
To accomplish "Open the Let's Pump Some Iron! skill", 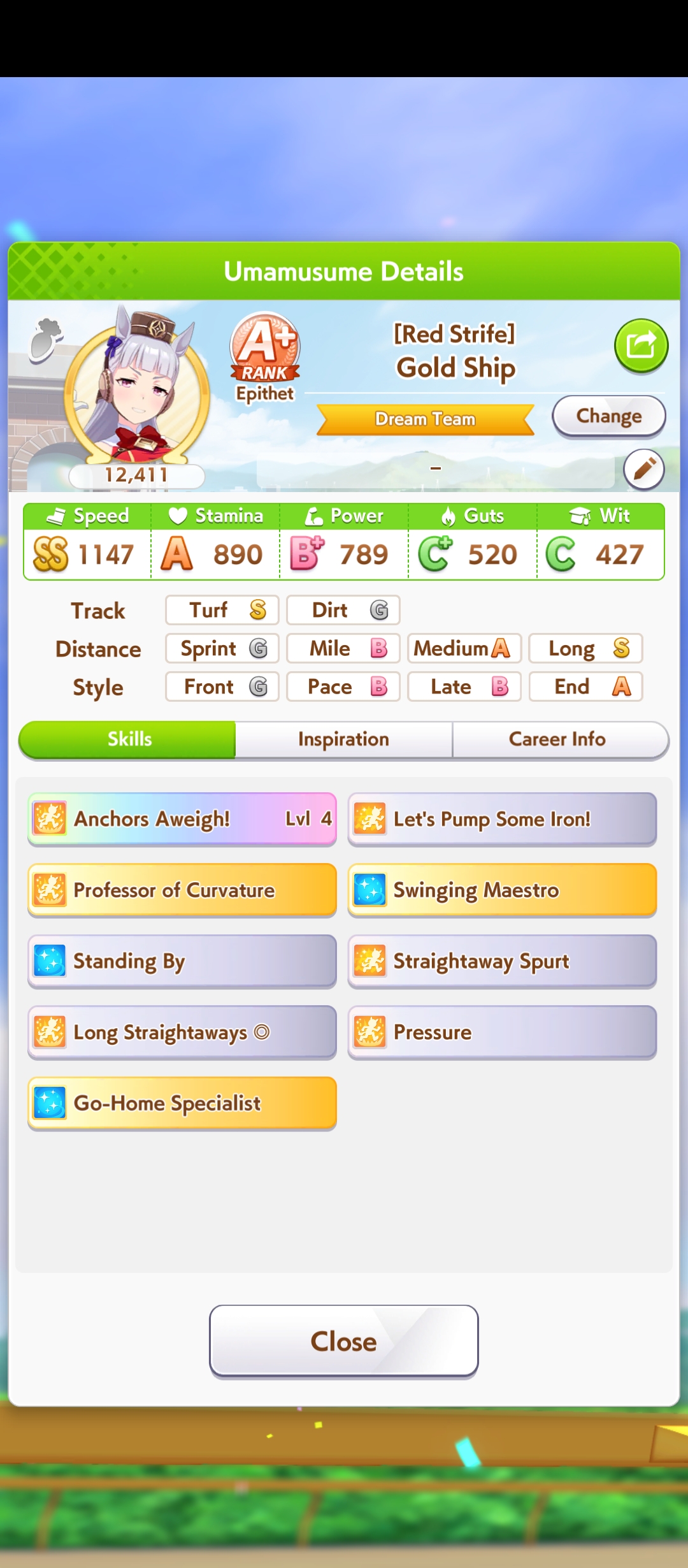I will pos(502,819).
